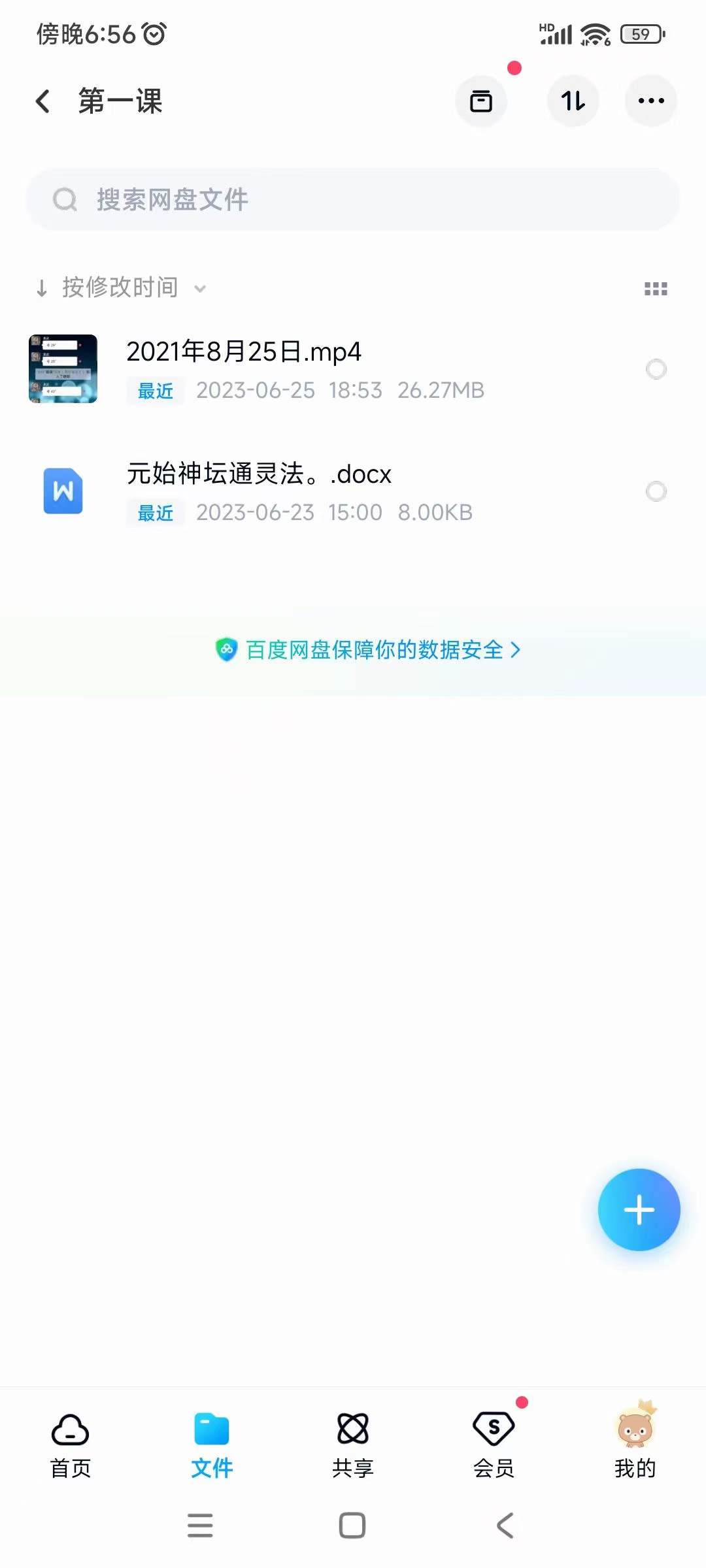Switch to grid view layout

pyautogui.click(x=656, y=287)
